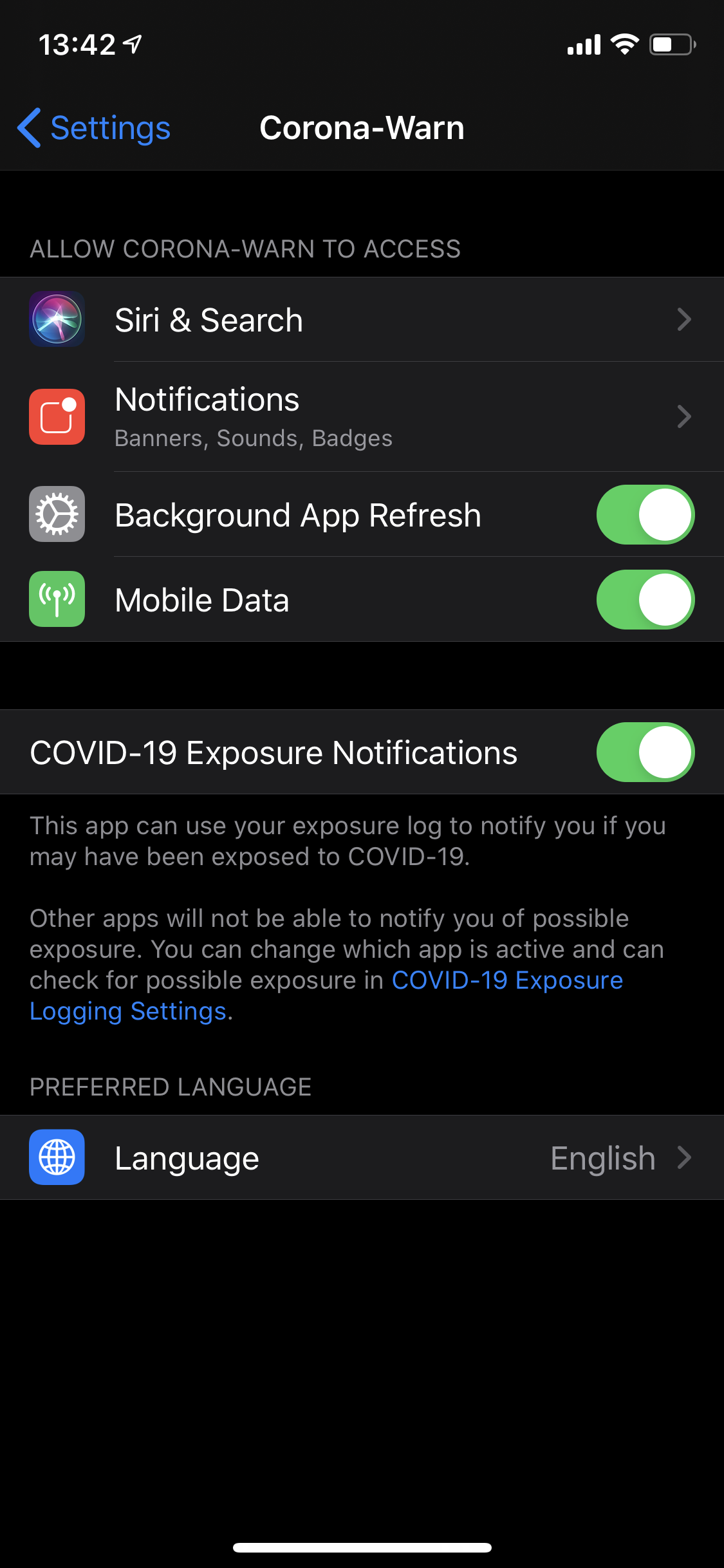
Task: Change the preferred Language
Action: pyautogui.click(x=362, y=1158)
